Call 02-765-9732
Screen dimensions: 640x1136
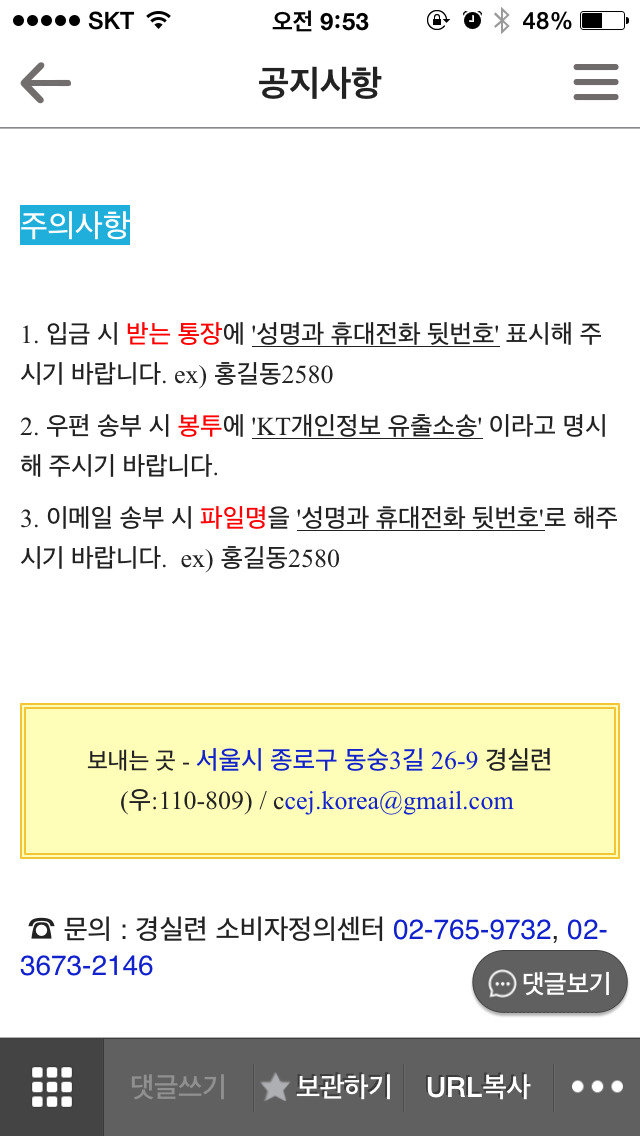click(472, 929)
